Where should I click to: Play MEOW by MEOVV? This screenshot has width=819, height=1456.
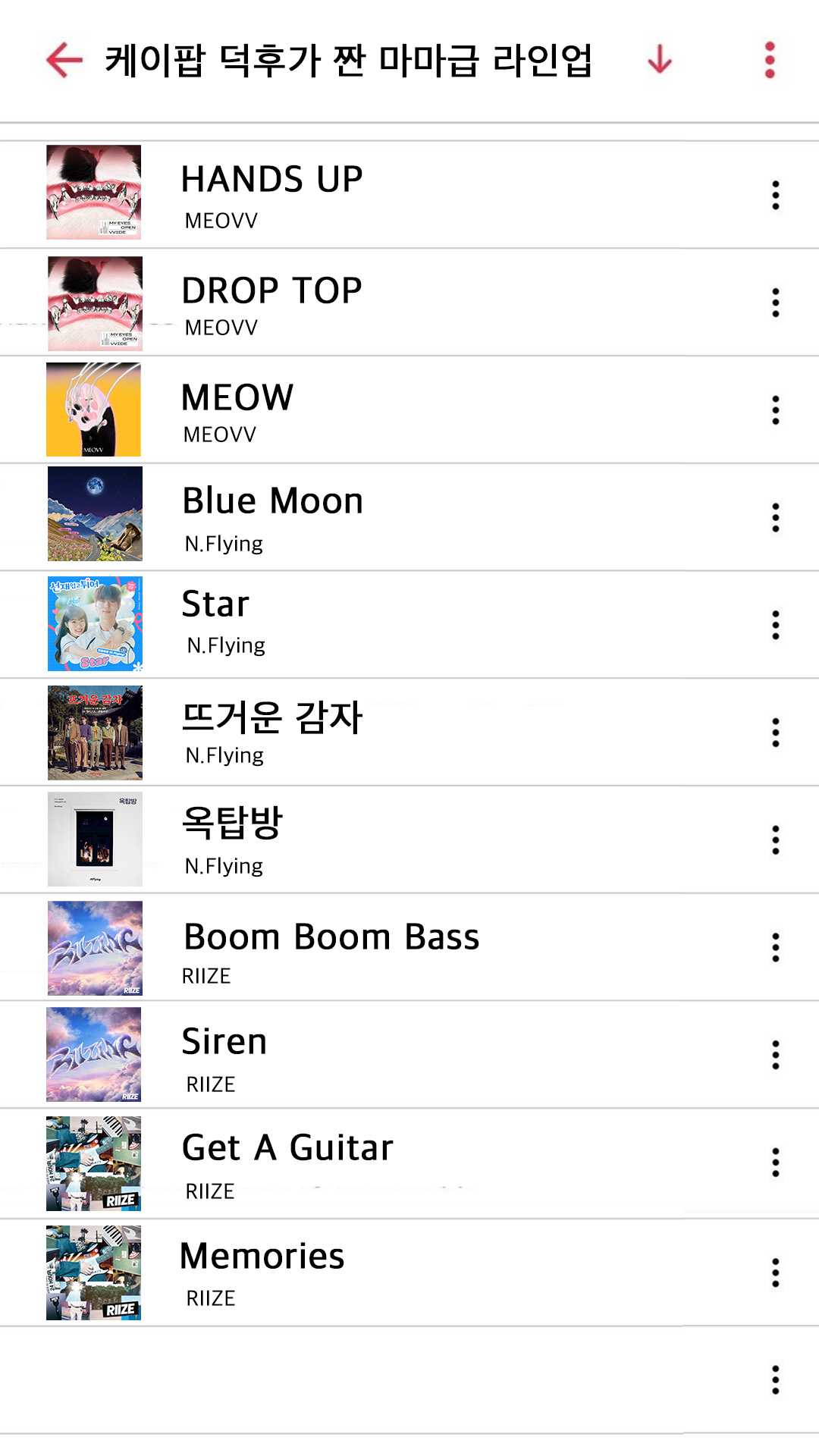(237, 398)
